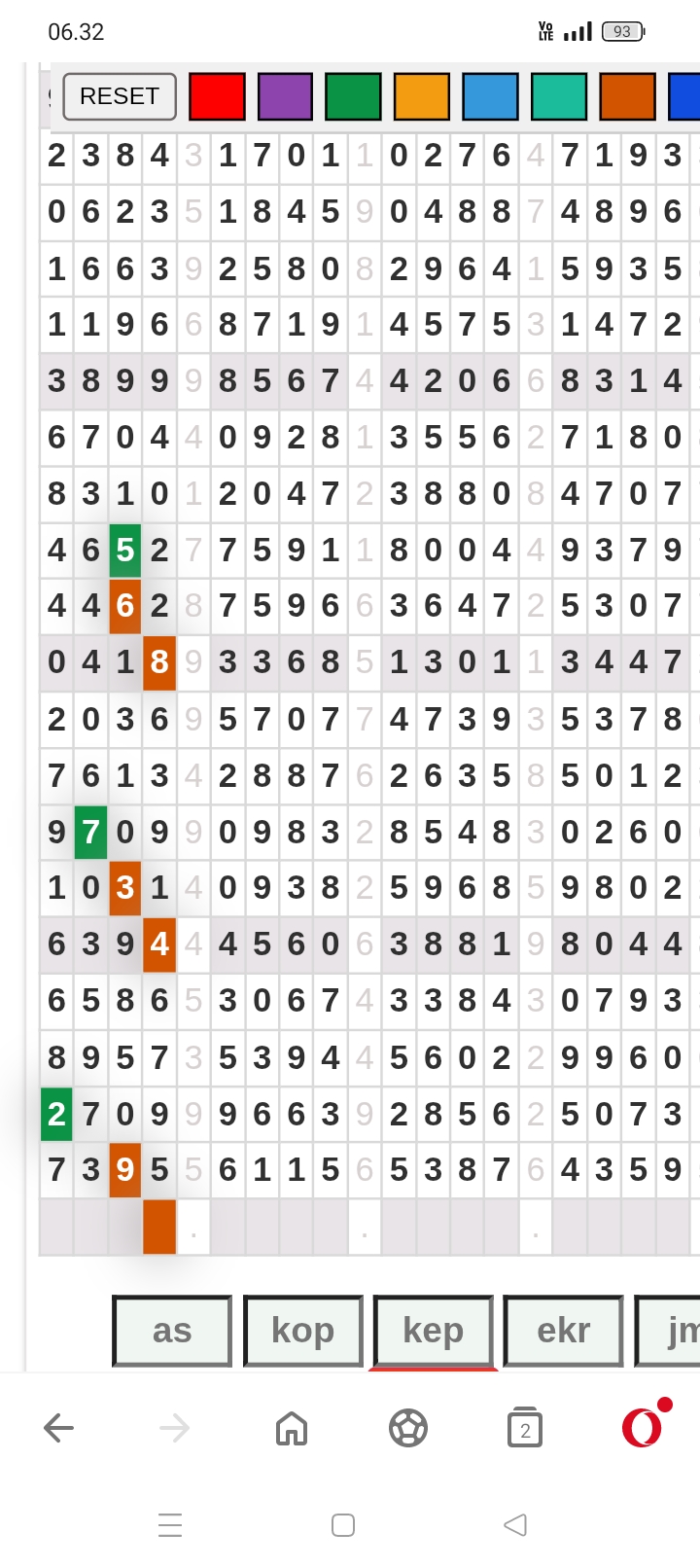This screenshot has width=700, height=1568.
Task: Go back with browser back arrow
Action: 59,1428
